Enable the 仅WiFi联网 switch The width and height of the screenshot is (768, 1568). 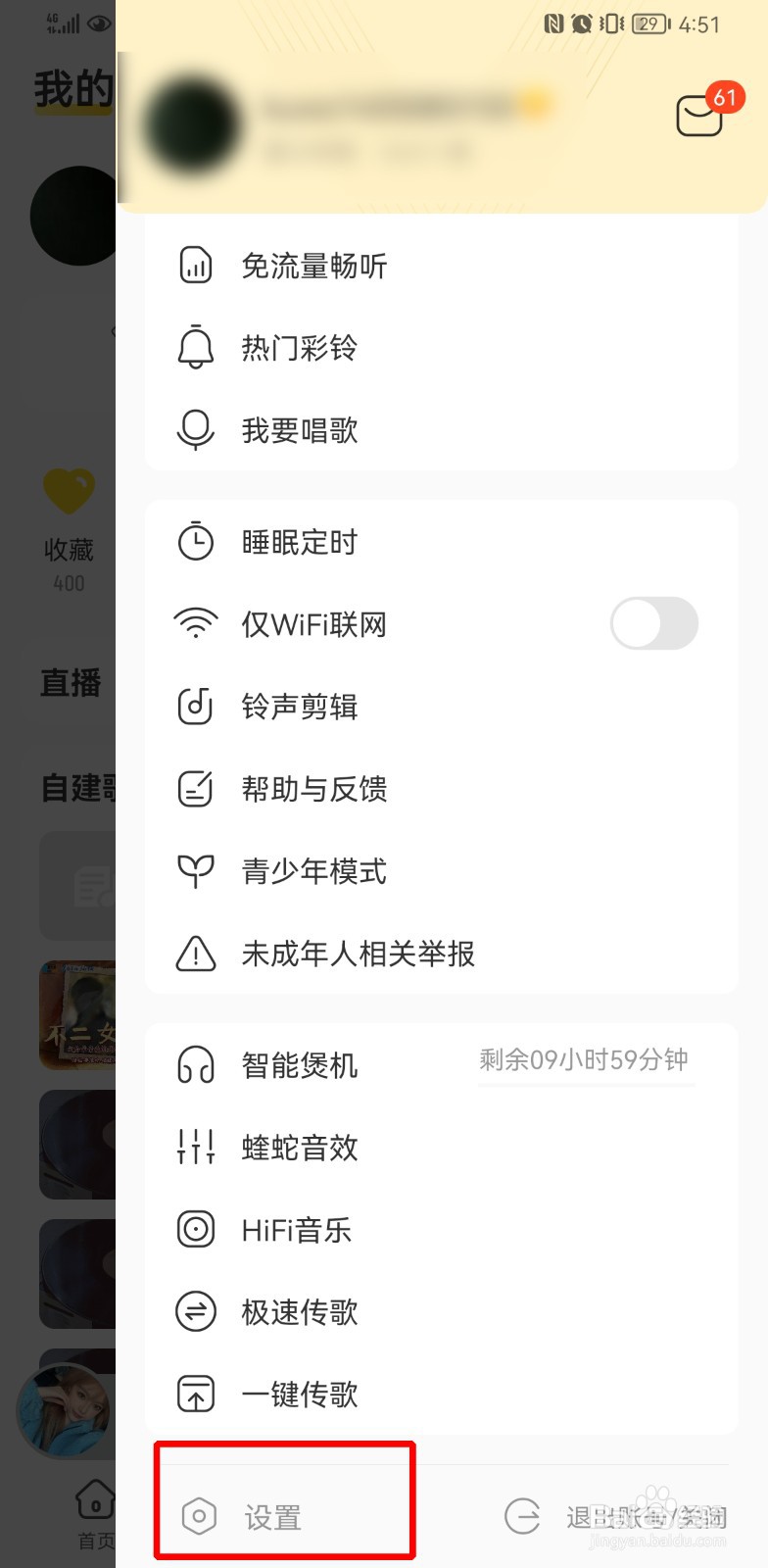[x=653, y=623]
